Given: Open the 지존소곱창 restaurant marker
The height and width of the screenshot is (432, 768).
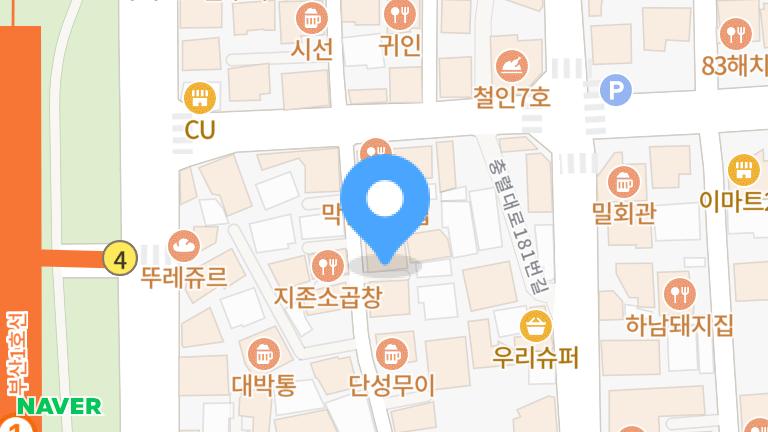Looking at the screenshot, I should pyautogui.click(x=327, y=265).
